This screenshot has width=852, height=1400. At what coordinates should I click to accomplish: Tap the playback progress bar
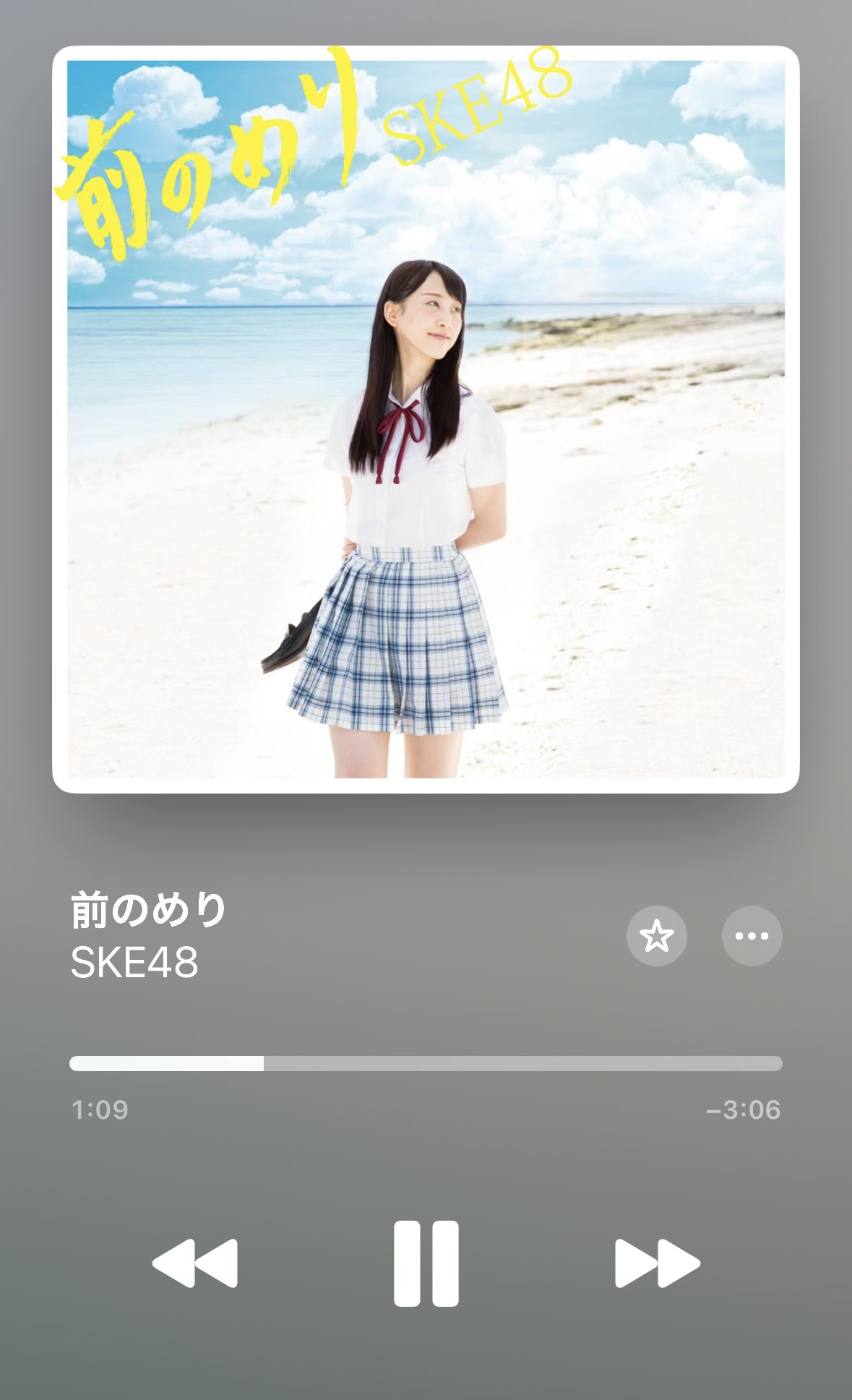point(426,1063)
